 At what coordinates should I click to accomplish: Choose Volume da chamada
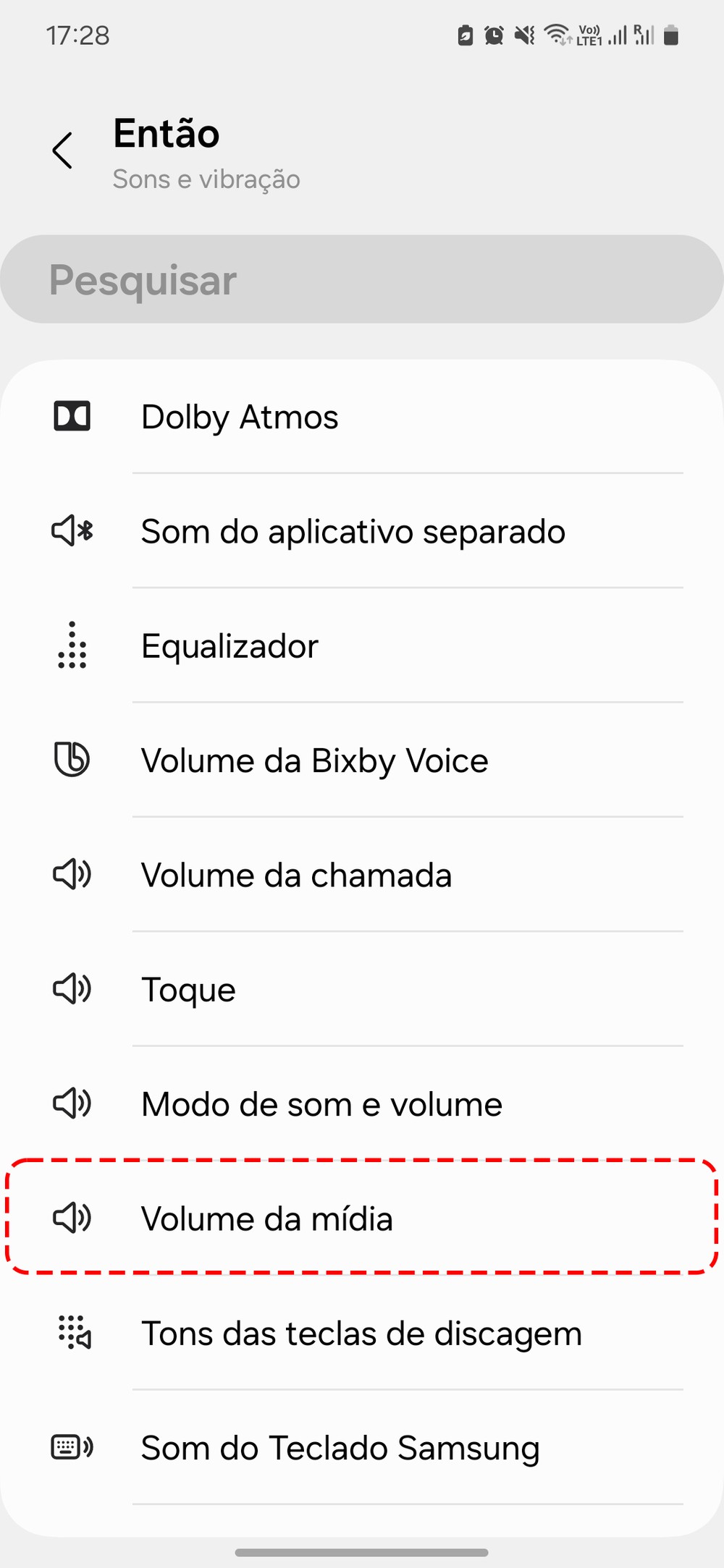(362, 875)
